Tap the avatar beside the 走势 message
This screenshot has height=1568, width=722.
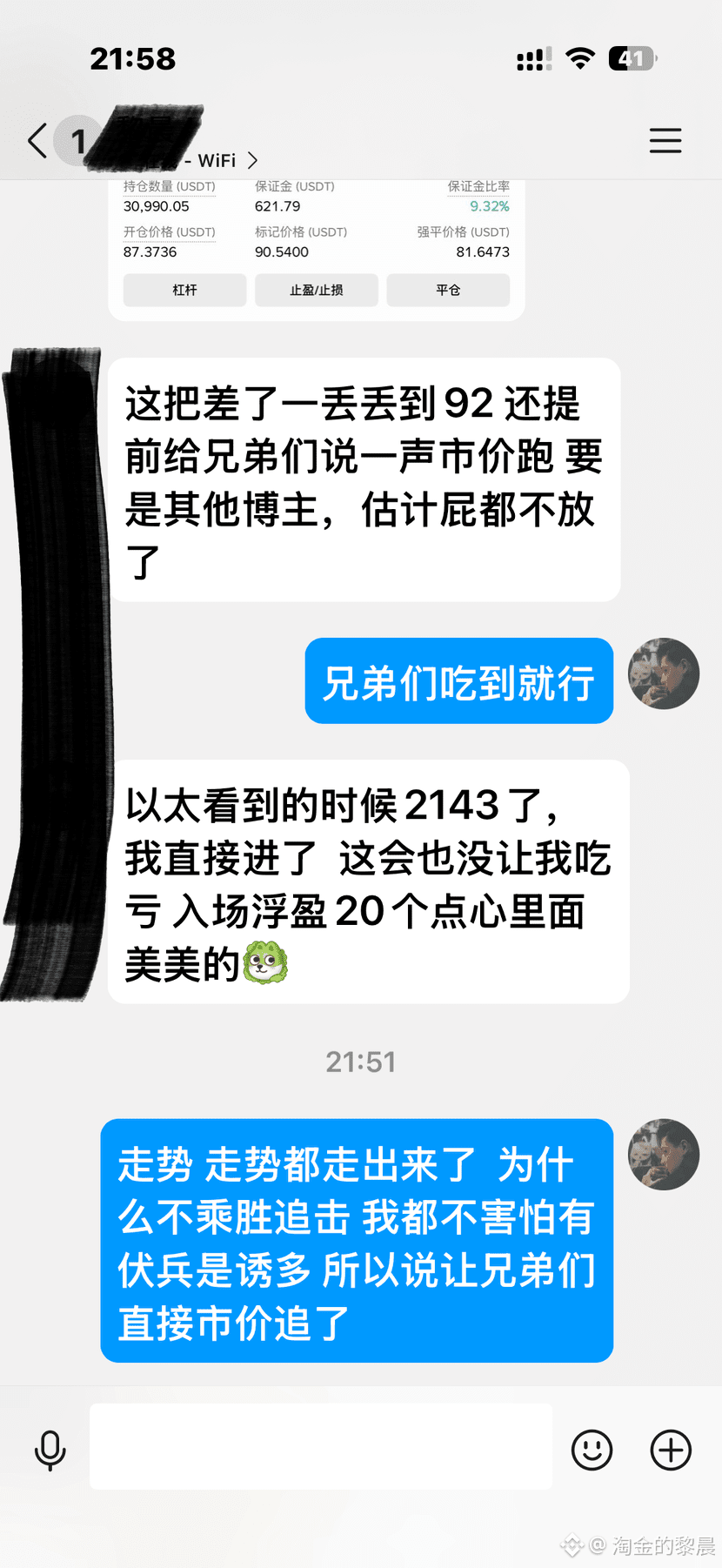(x=664, y=1154)
